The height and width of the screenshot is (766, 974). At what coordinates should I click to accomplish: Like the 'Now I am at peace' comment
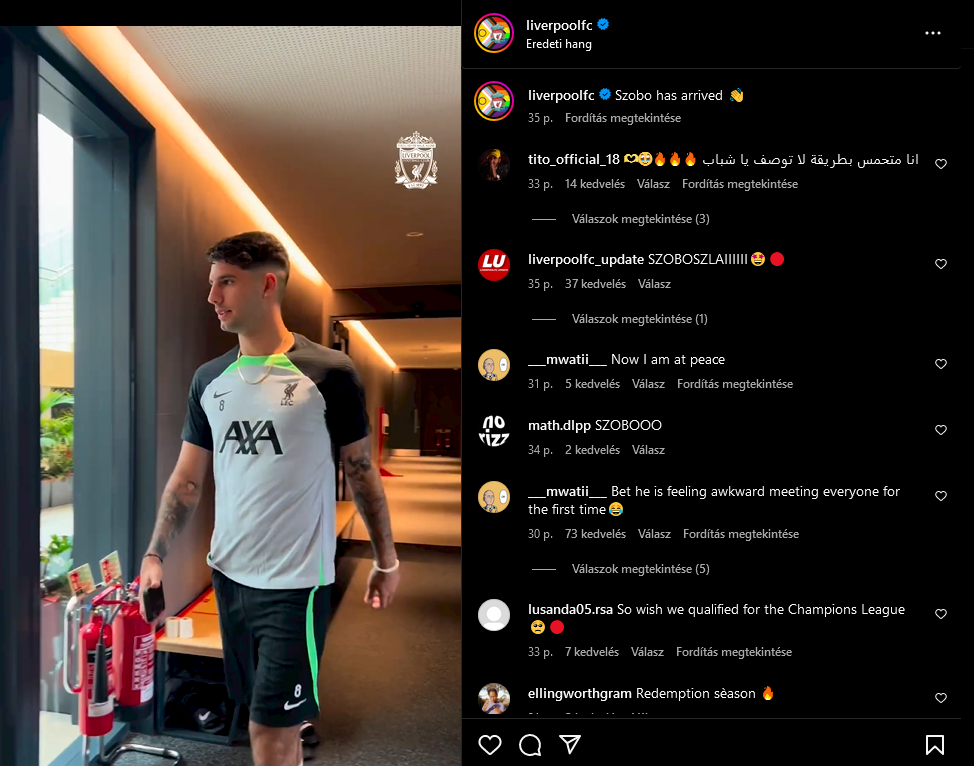[940, 364]
